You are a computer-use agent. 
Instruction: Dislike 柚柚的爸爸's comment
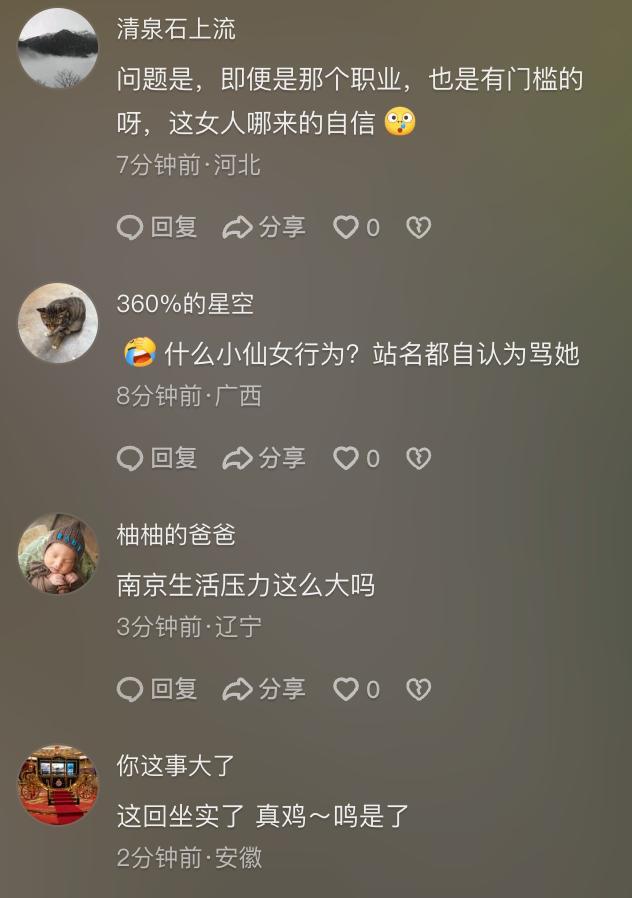coord(418,689)
